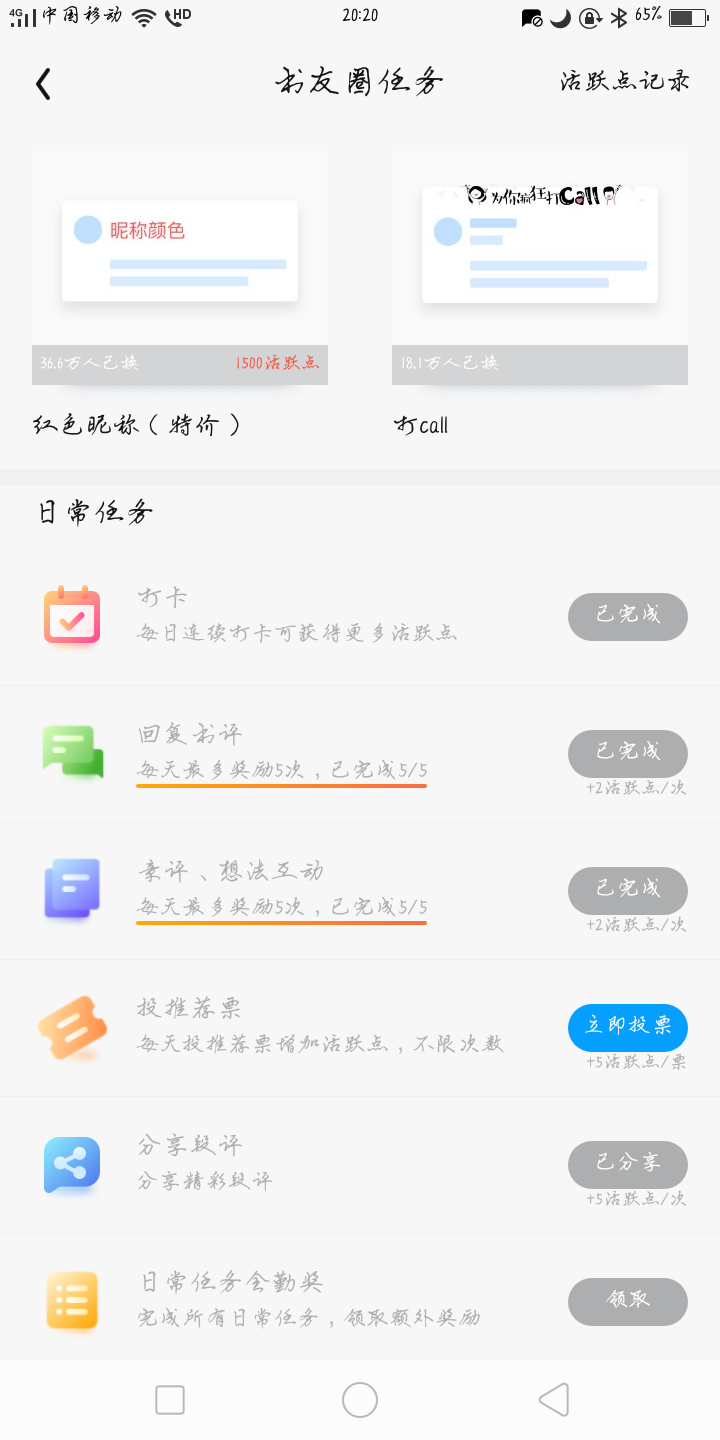The width and height of the screenshot is (720, 1440).
Task: Open 活跃点记录 activity points history
Action: 625,82
